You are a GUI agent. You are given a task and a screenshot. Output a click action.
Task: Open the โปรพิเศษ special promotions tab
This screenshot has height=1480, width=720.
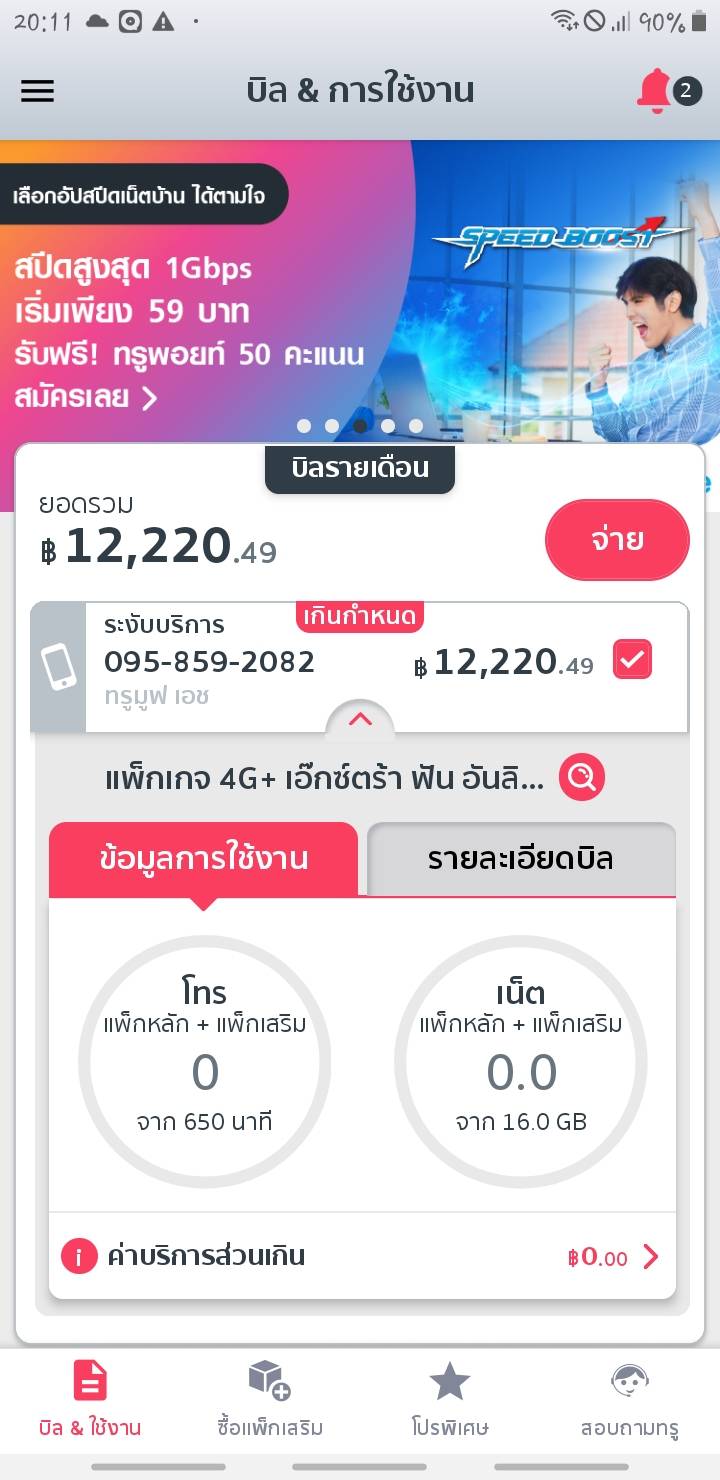coord(450,1399)
